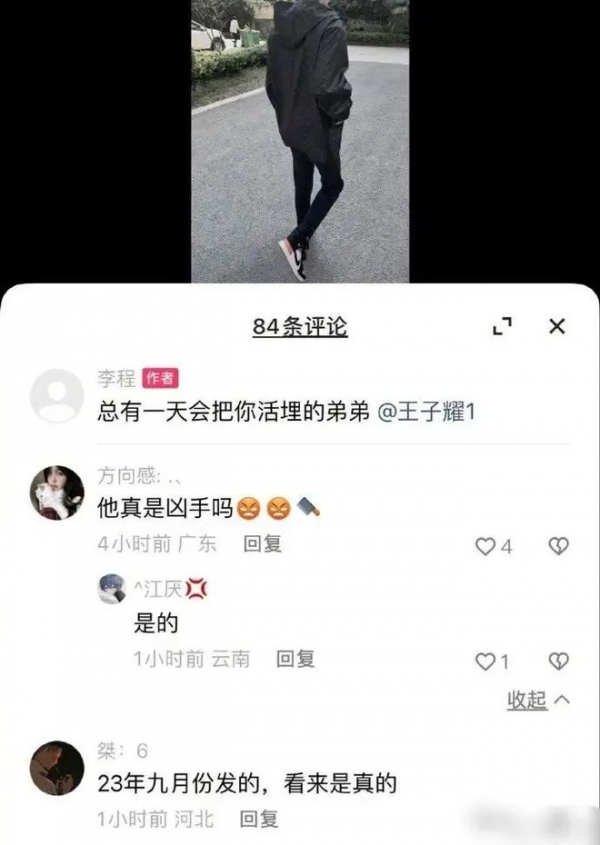The image size is (600, 845).
Task: Open 江厌's profile avatar
Action: click(x=112, y=589)
